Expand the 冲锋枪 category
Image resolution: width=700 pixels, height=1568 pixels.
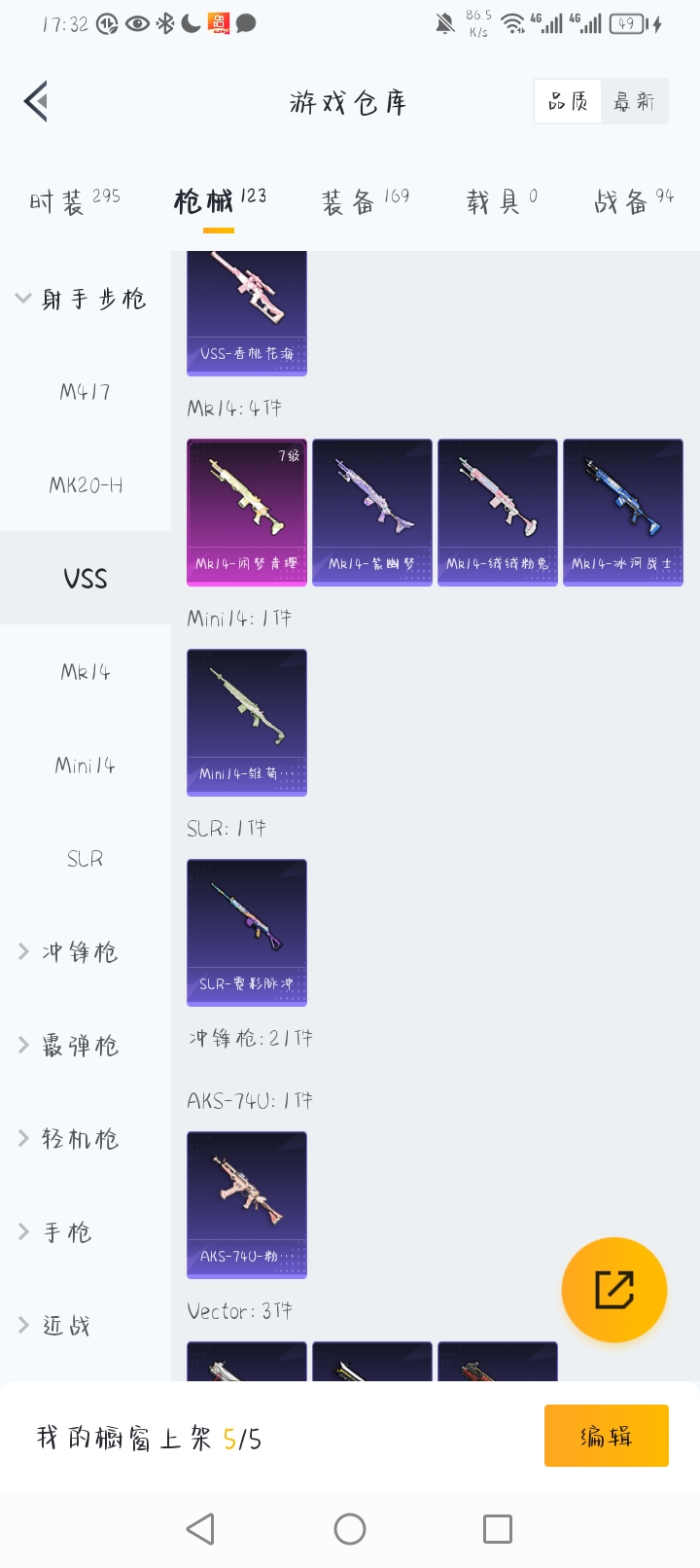pos(80,952)
